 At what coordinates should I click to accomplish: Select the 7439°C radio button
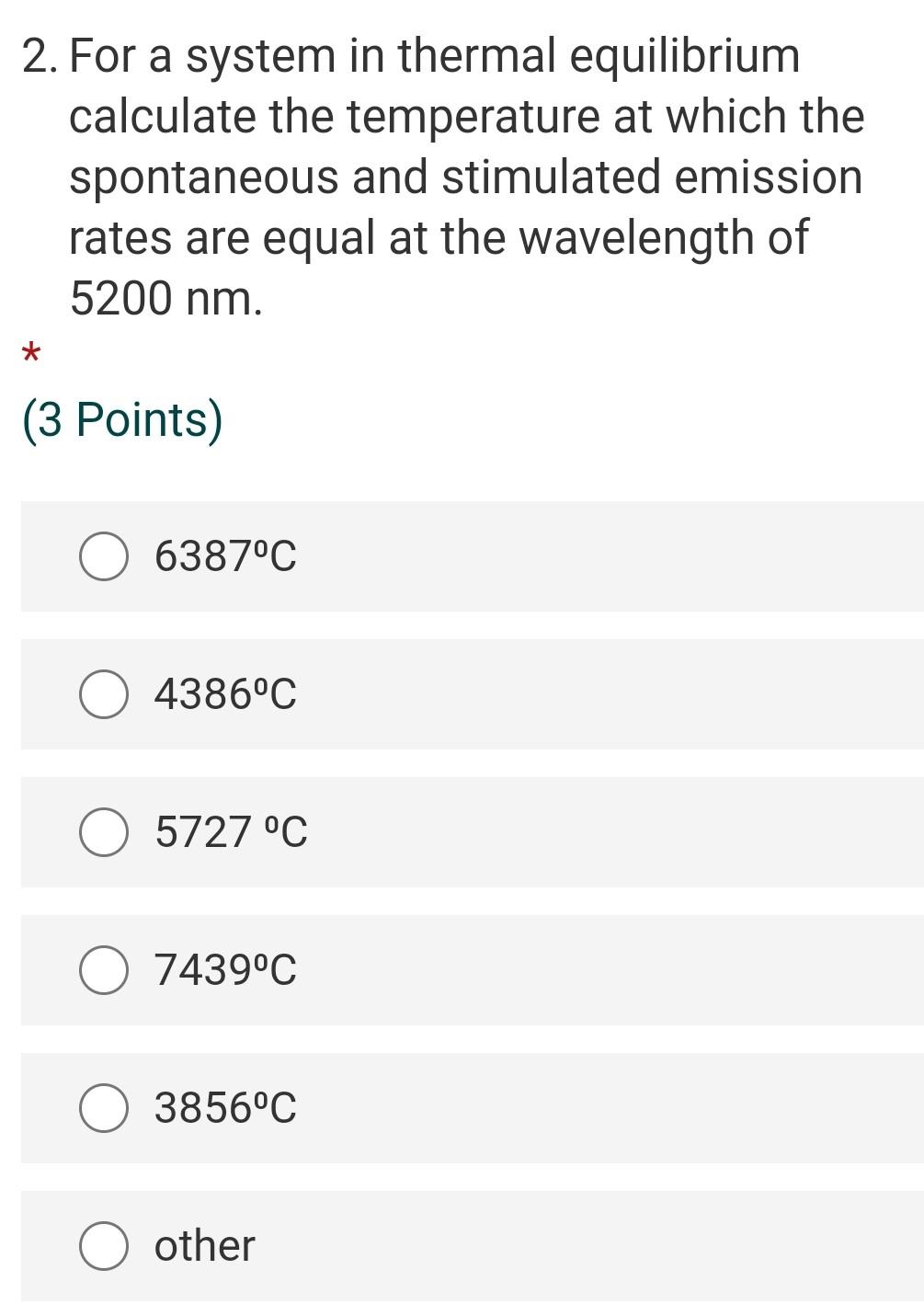tap(103, 970)
